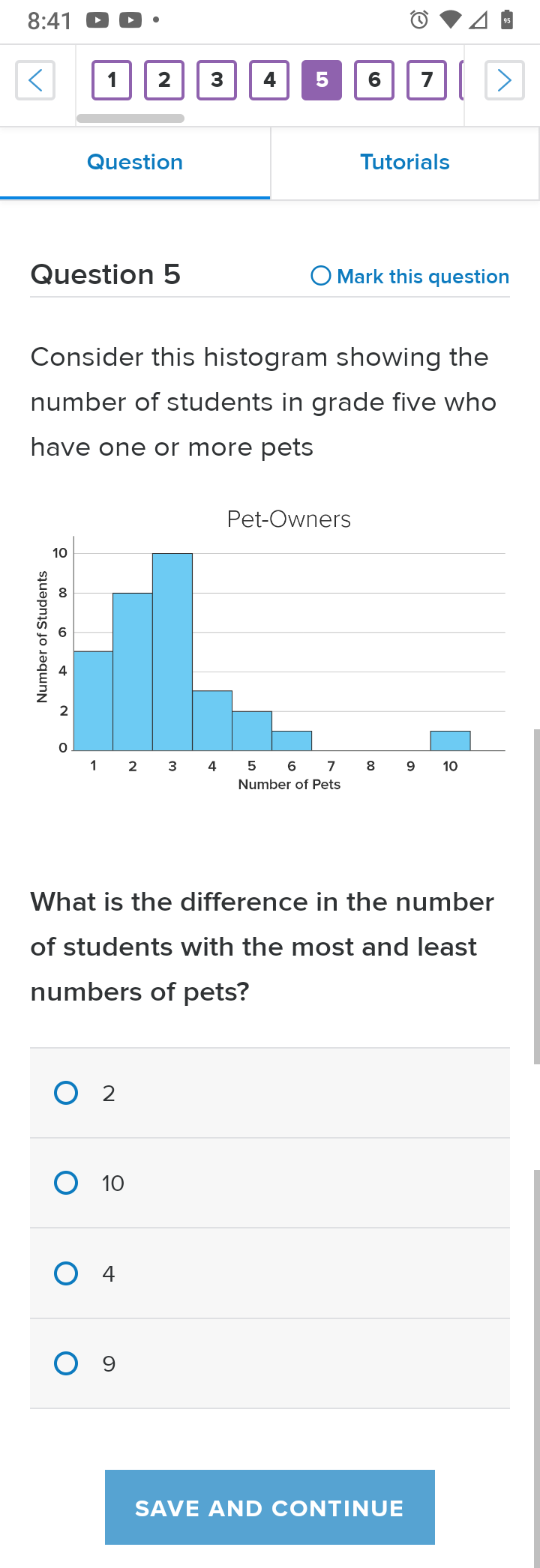Image resolution: width=540 pixels, height=1568 pixels.
Task: Jump to question 2
Action: tap(164, 80)
